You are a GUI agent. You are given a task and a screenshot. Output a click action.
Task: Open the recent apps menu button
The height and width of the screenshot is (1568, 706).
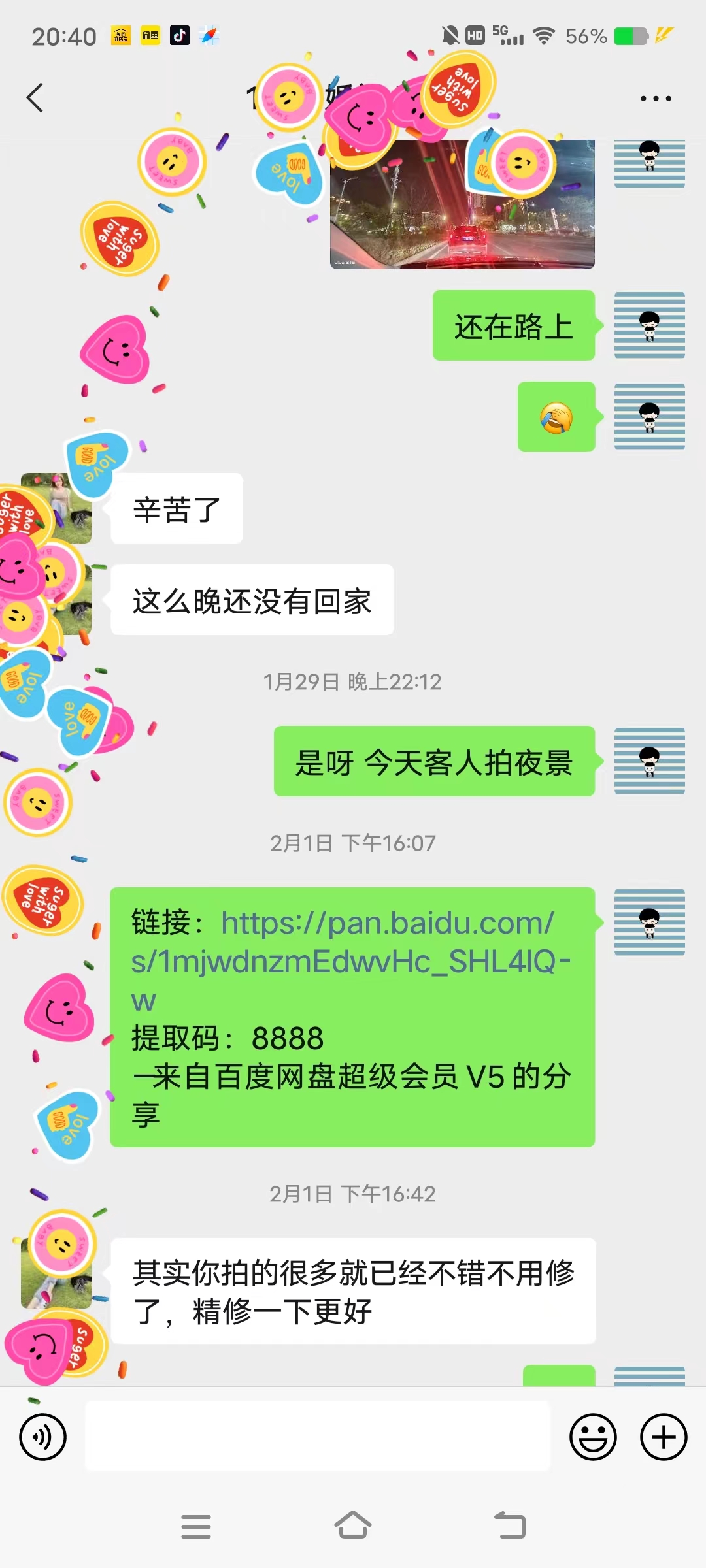(196, 1526)
